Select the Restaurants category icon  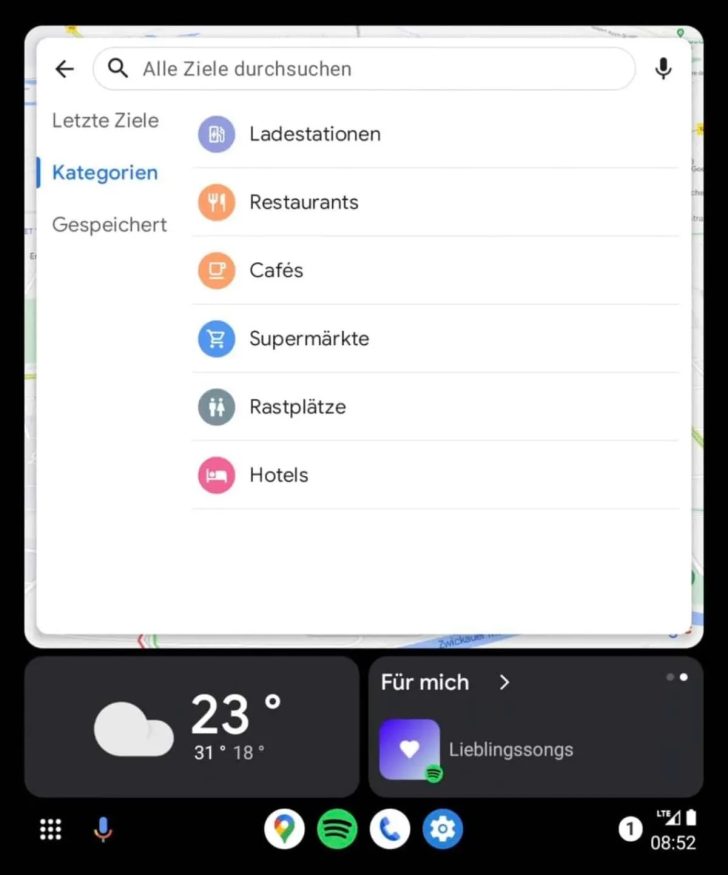[x=216, y=202]
